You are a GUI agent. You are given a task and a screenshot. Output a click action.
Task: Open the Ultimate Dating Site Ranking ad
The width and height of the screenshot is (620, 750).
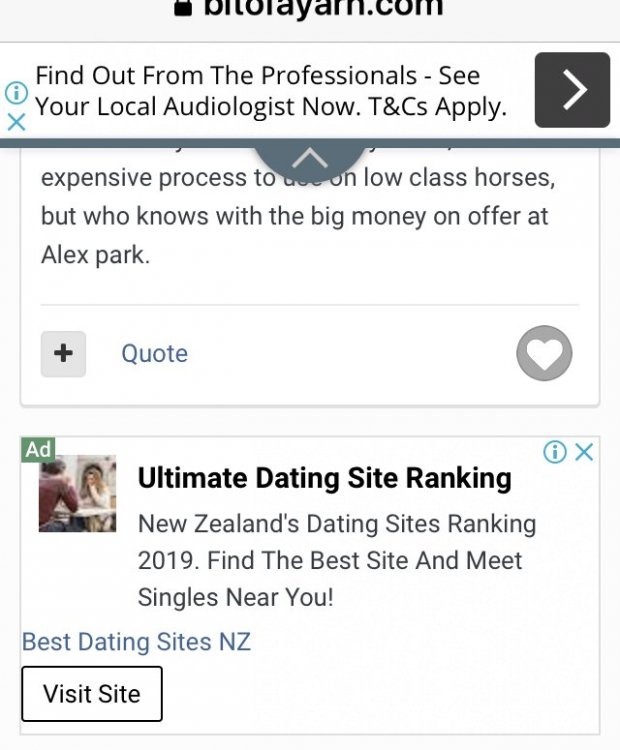[324, 478]
